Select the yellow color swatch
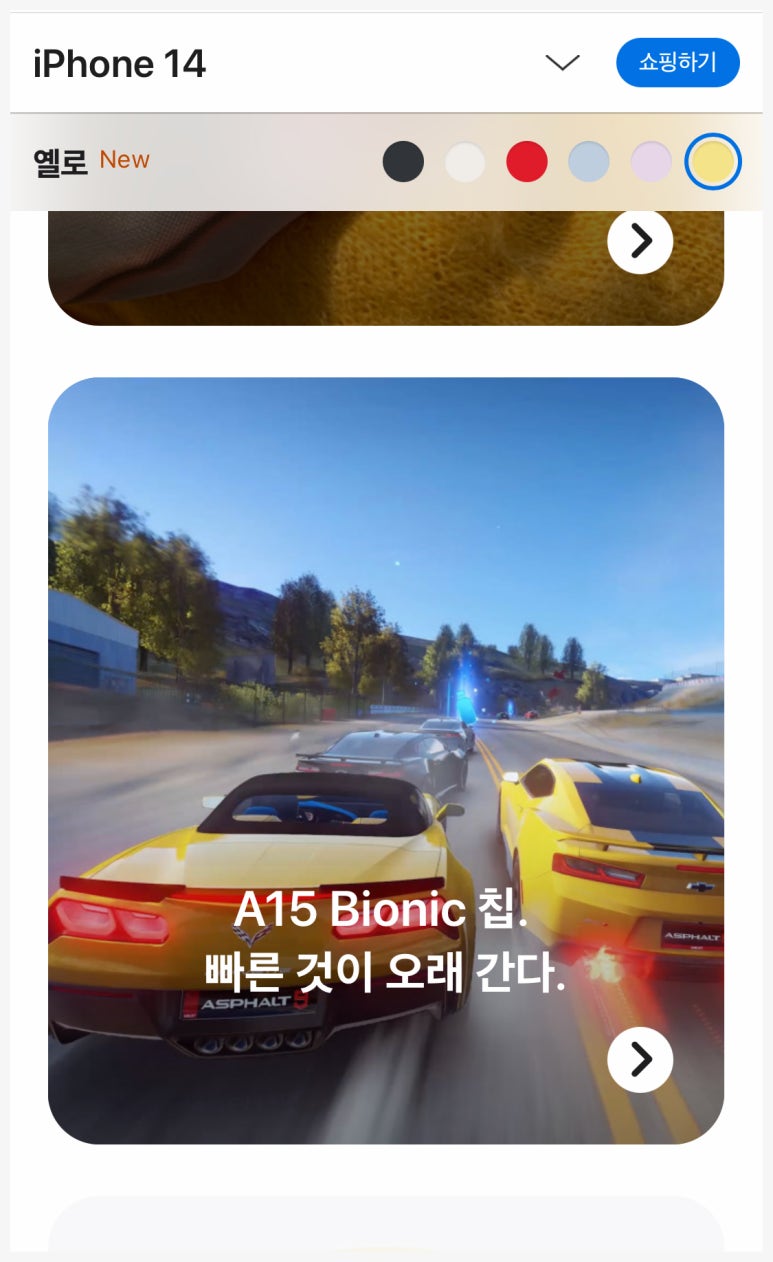This screenshot has height=1262, width=773. click(713, 161)
